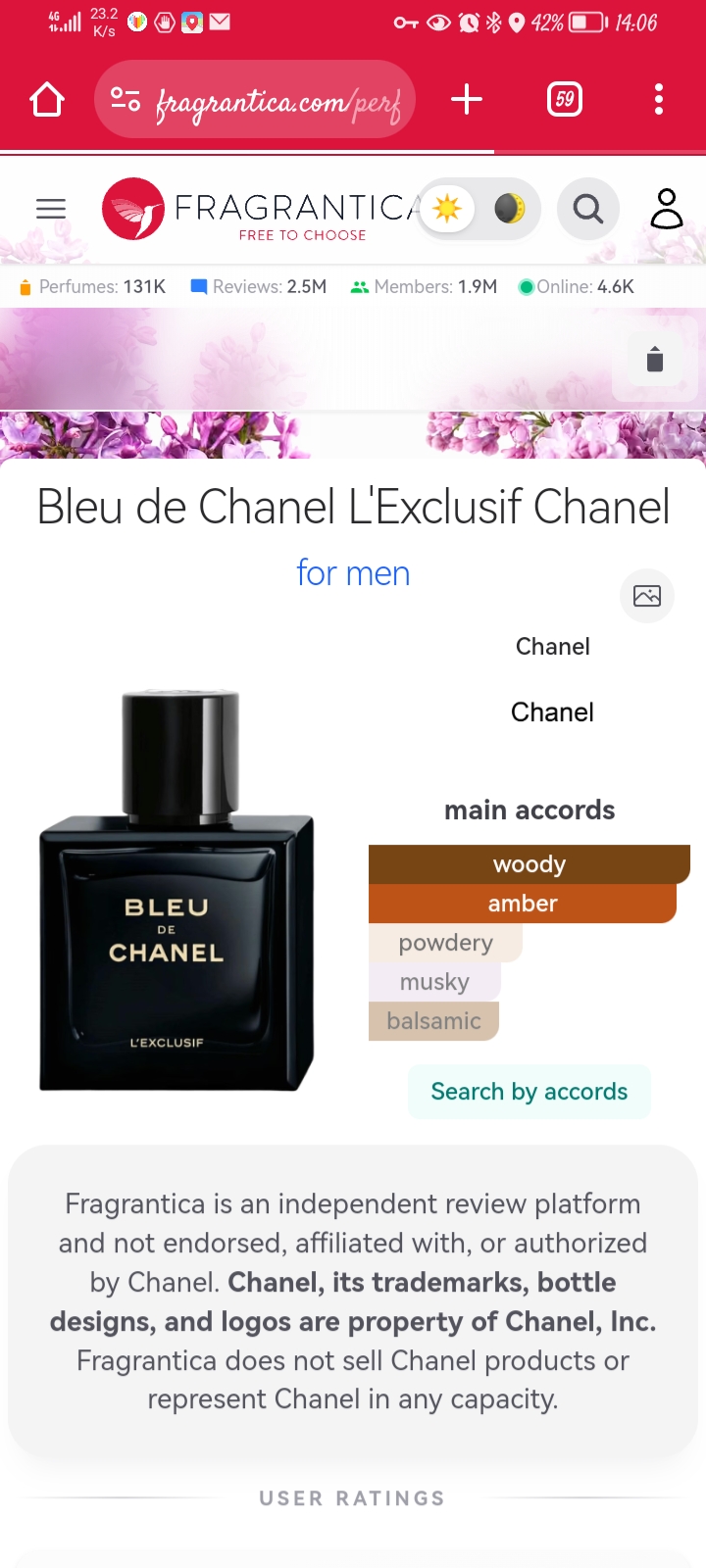Open the Fragrantica search

(588, 209)
